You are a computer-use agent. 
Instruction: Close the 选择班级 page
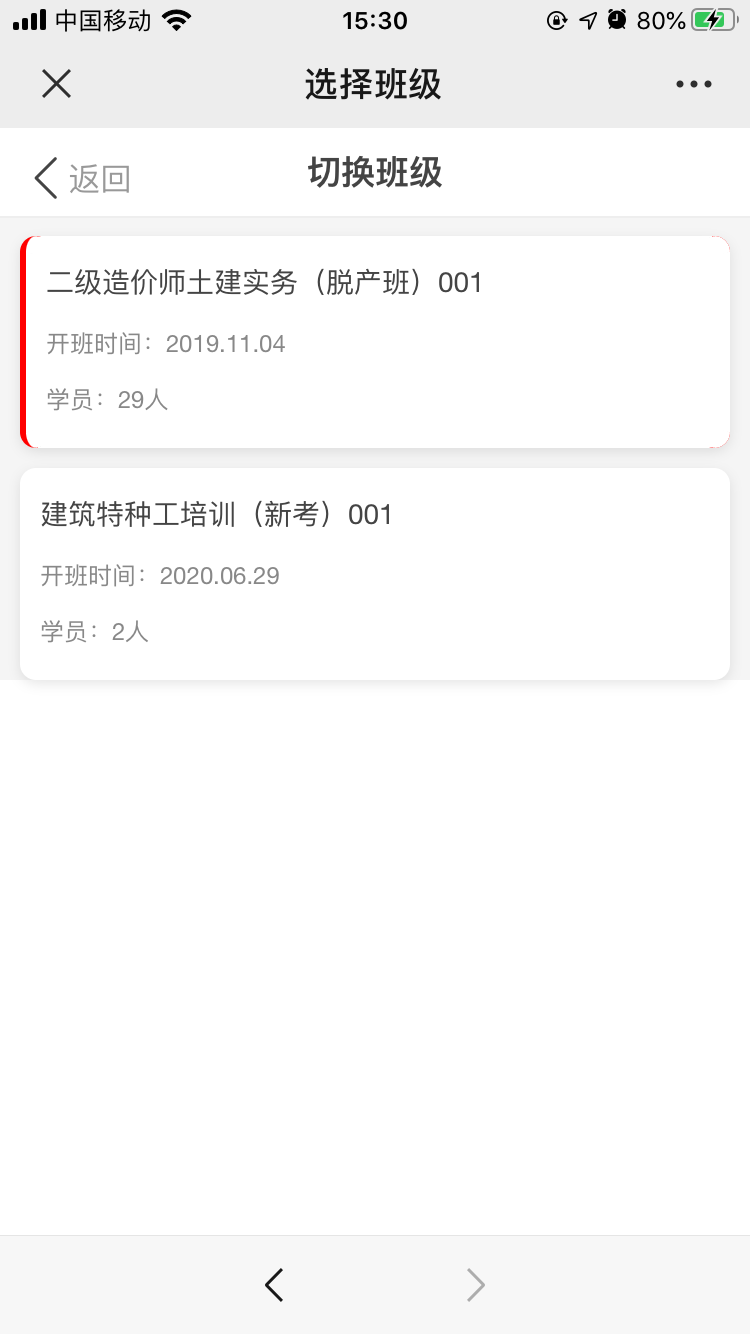(x=56, y=84)
